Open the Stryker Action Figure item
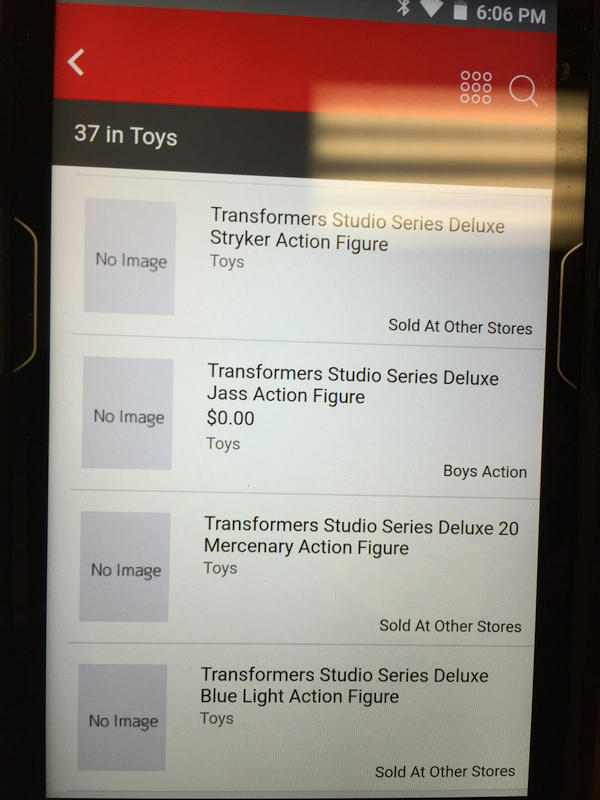 356,234
